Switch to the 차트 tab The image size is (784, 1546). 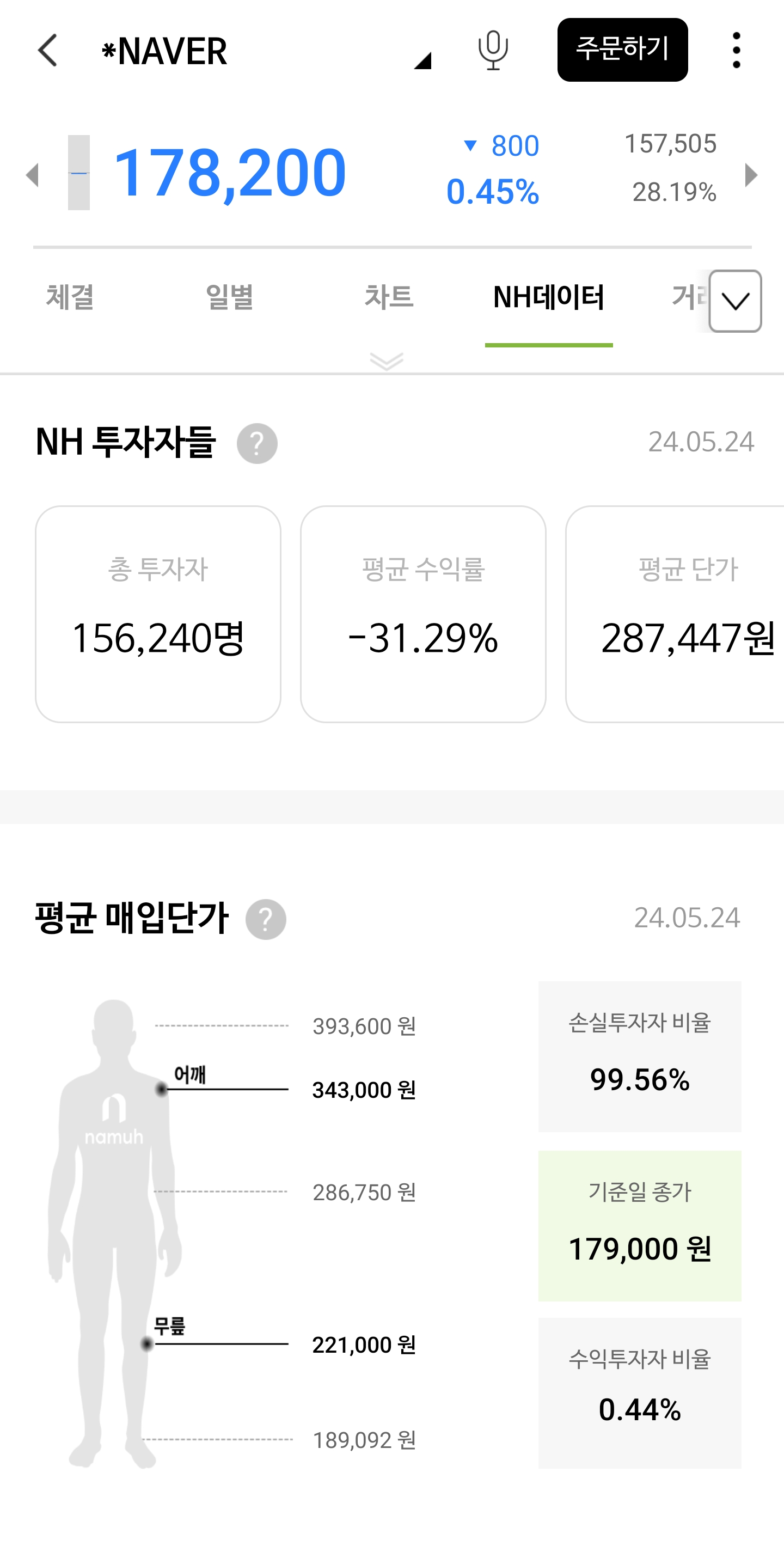(389, 297)
